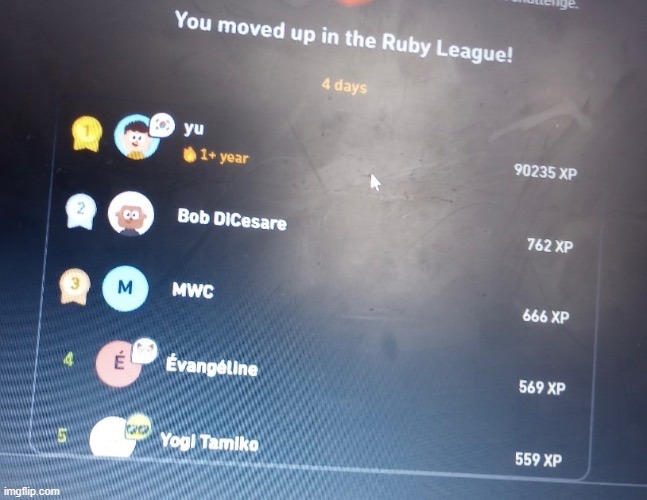647x500 pixels.
Task: Tap Yogi Tamiko's leaderboard row
Action: pos(208,441)
